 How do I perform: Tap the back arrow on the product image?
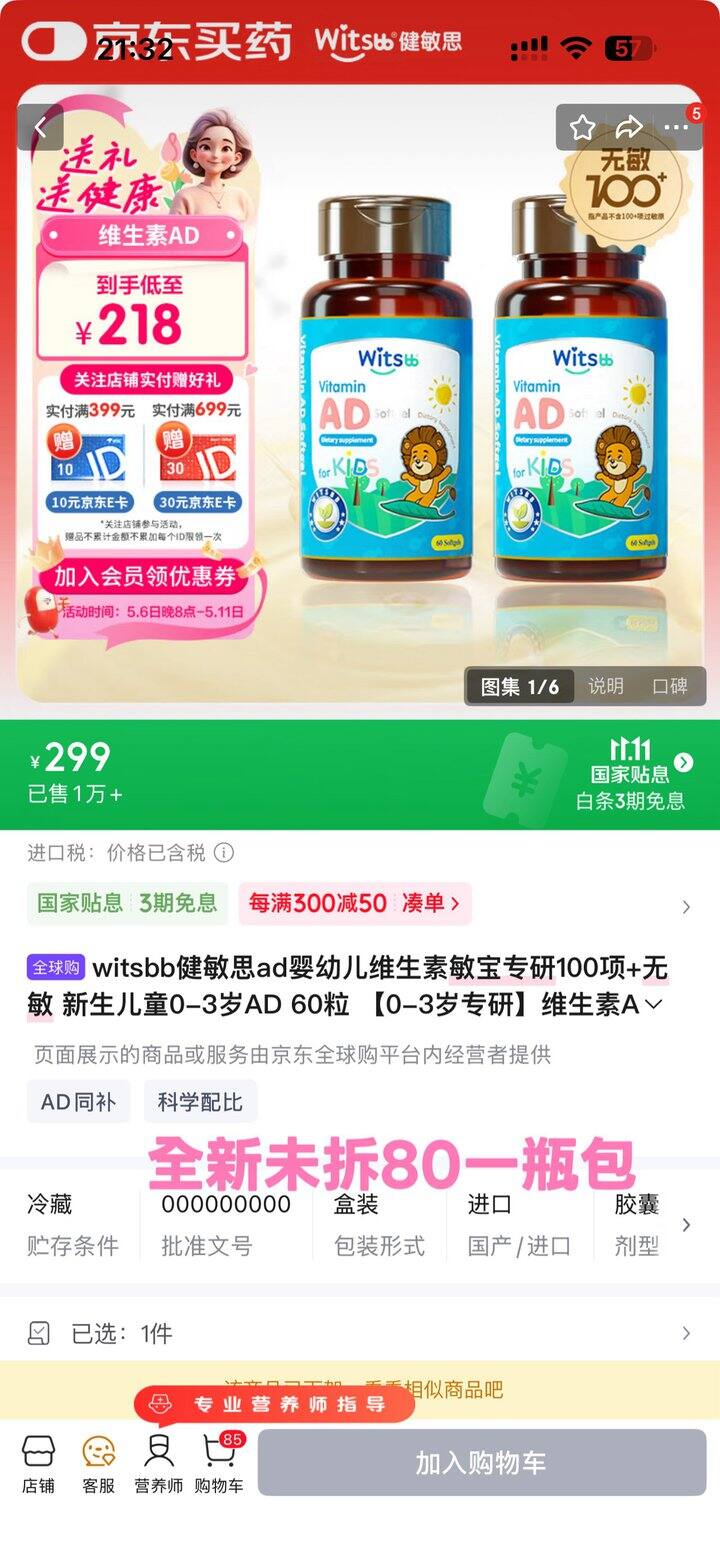coord(42,128)
